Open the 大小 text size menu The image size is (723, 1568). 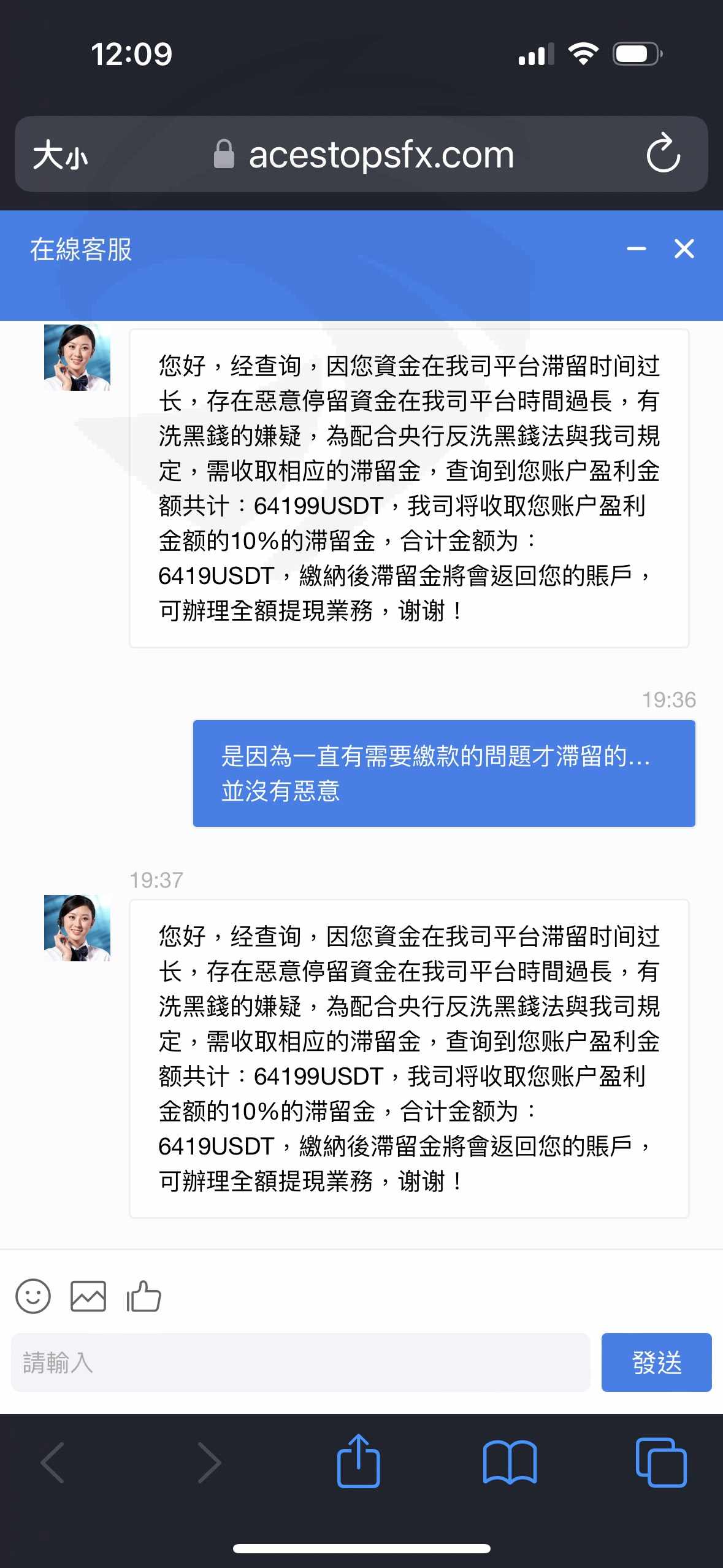pyautogui.click(x=60, y=155)
